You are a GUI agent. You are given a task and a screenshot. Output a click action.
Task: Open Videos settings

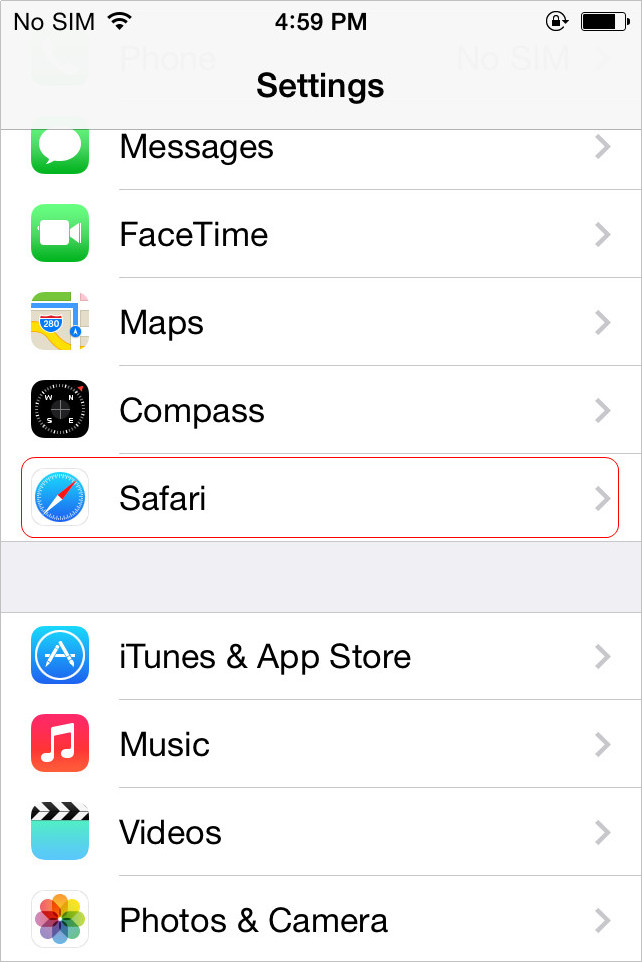point(320,833)
